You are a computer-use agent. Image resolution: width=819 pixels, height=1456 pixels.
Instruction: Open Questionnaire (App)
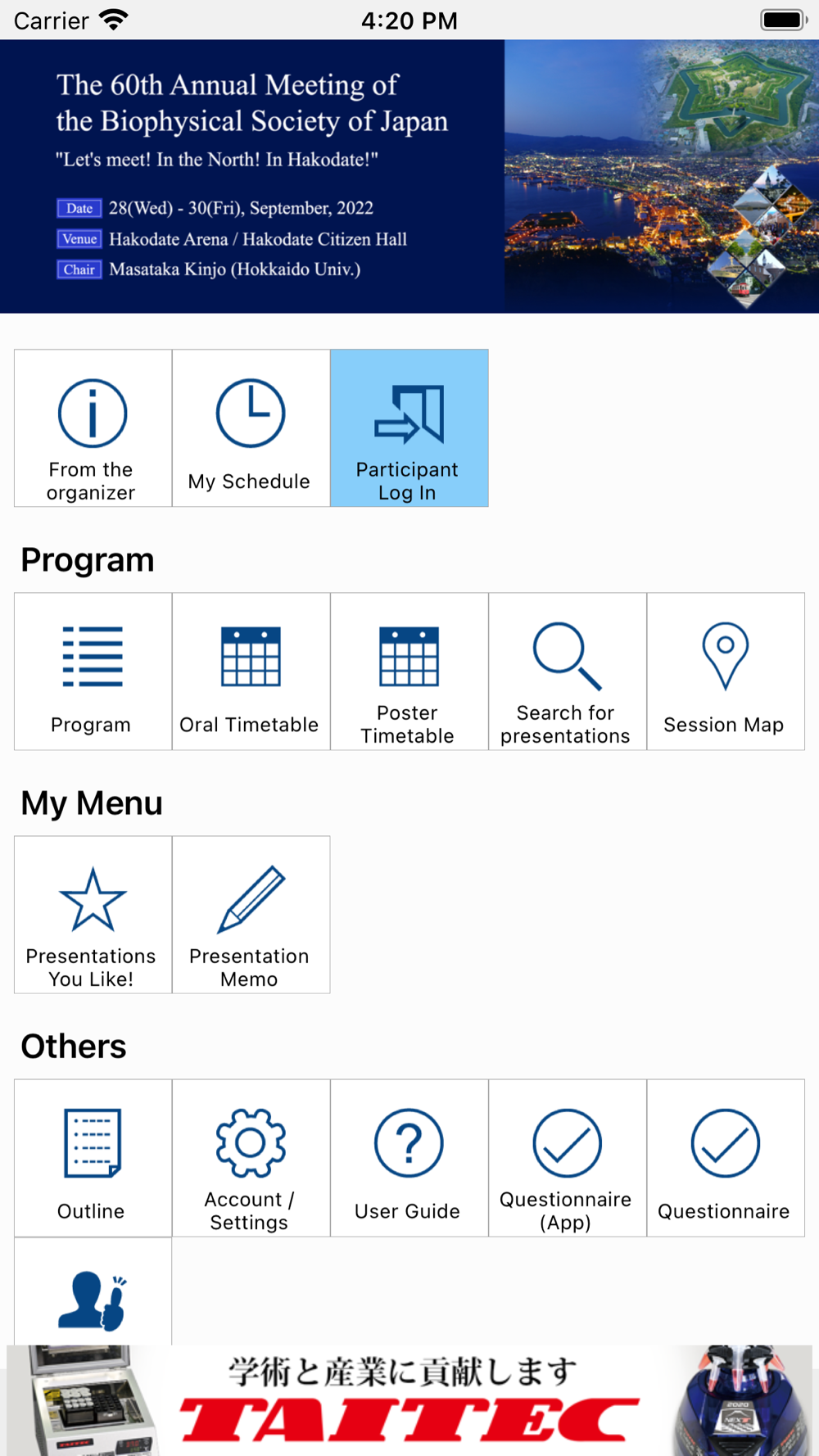[x=567, y=1158]
